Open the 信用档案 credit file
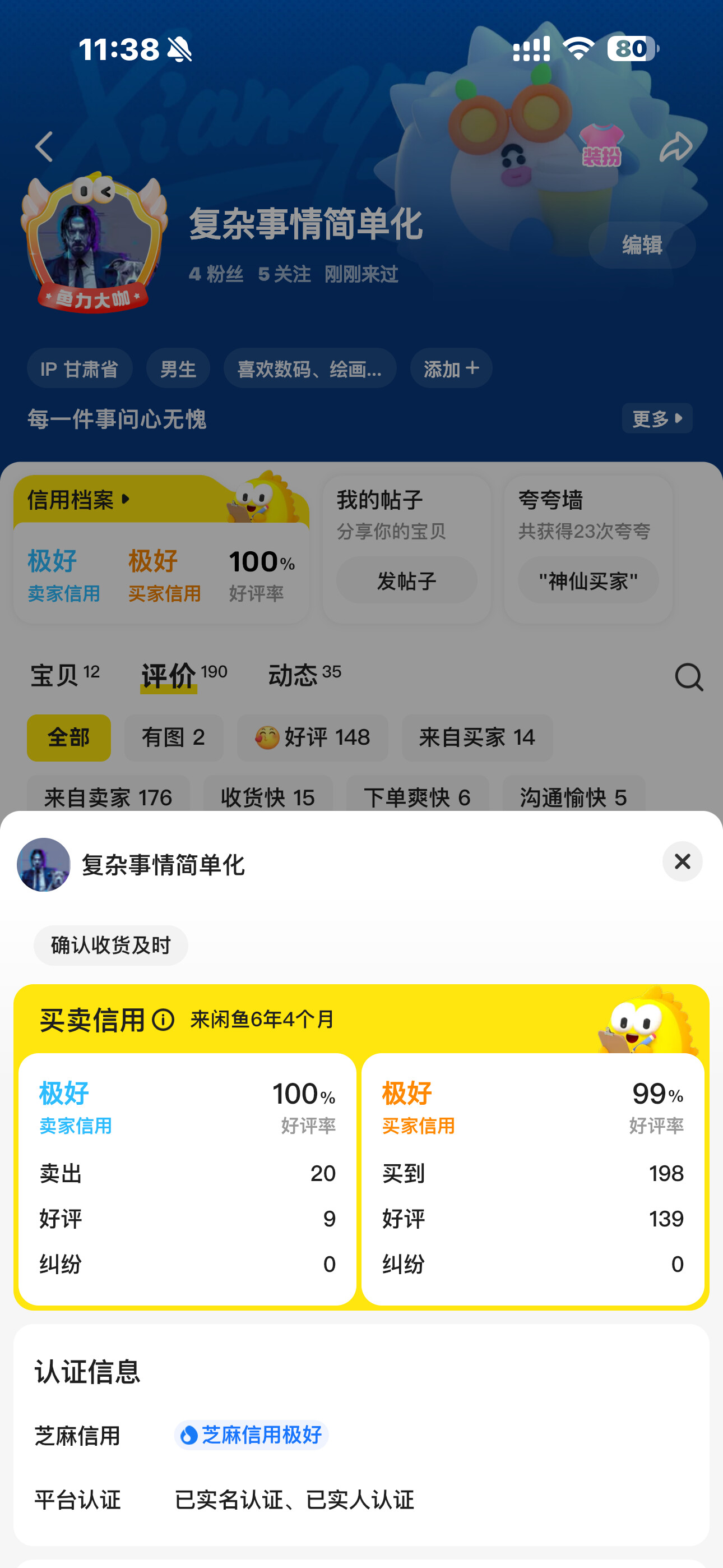The width and height of the screenshot is (723, 1568). pos(79,499)
